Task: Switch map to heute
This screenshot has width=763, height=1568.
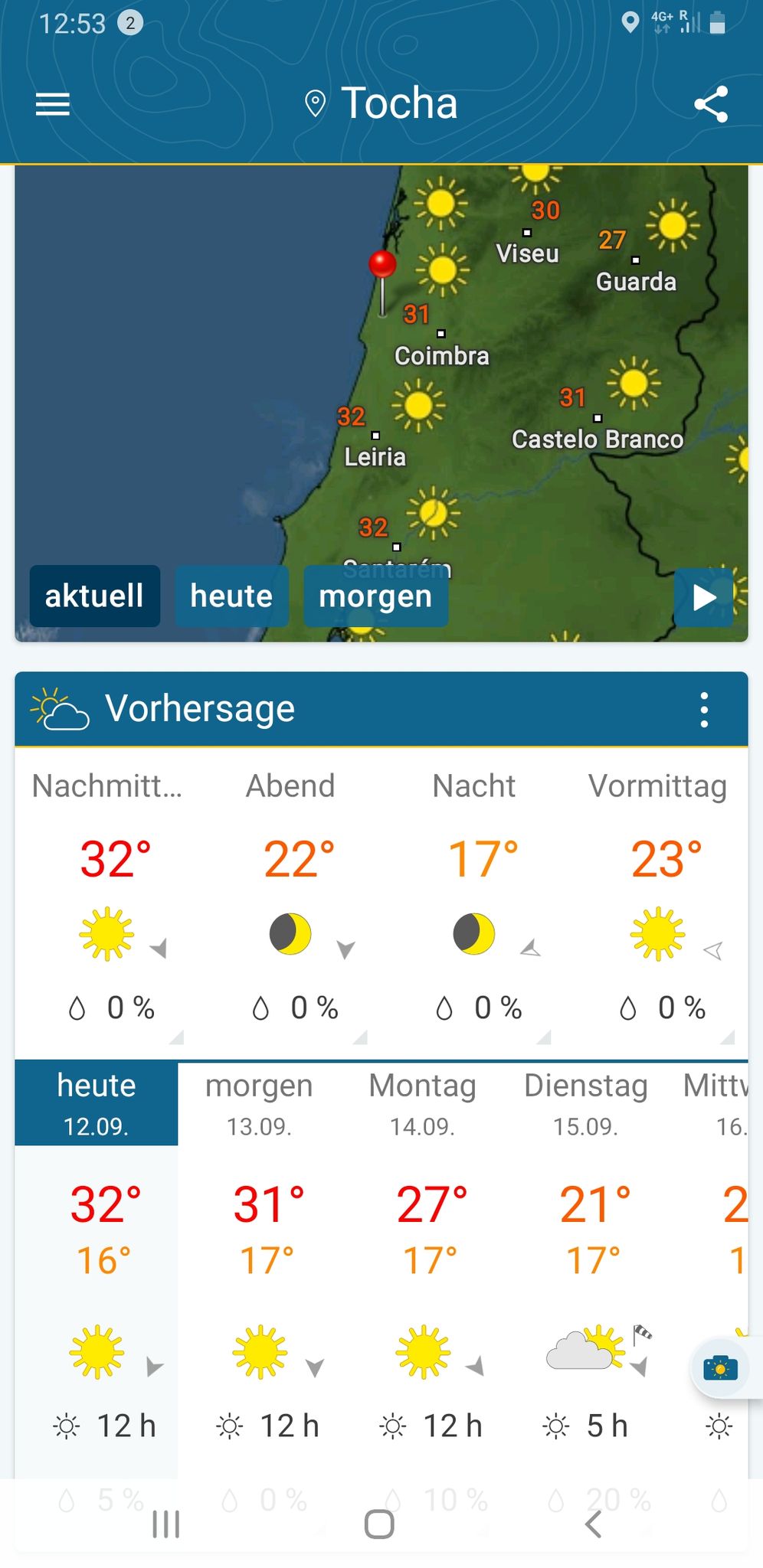Action: click(231, 596)
